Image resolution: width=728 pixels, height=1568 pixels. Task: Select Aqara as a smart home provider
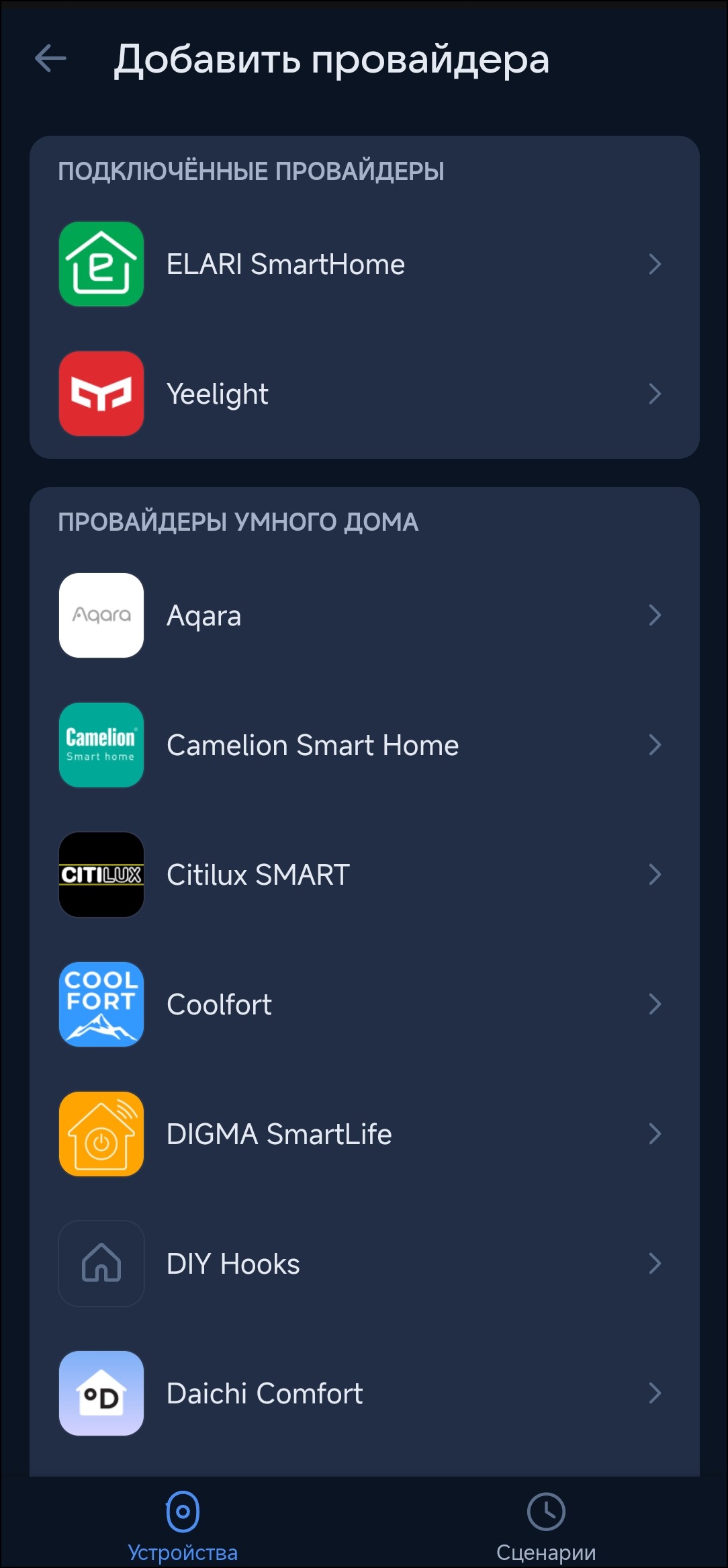click(x=363, y=615)
